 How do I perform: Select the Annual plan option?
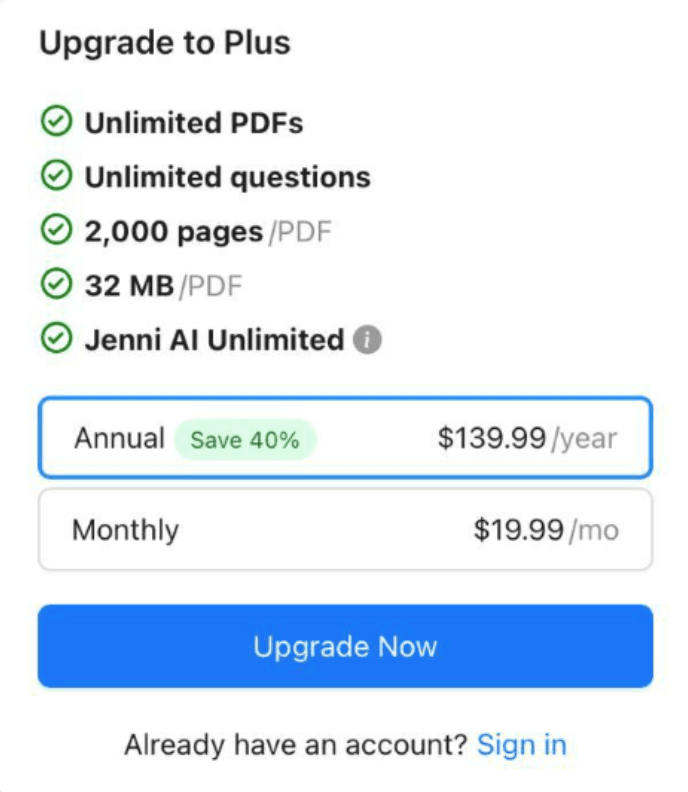[x=345, y=439]
